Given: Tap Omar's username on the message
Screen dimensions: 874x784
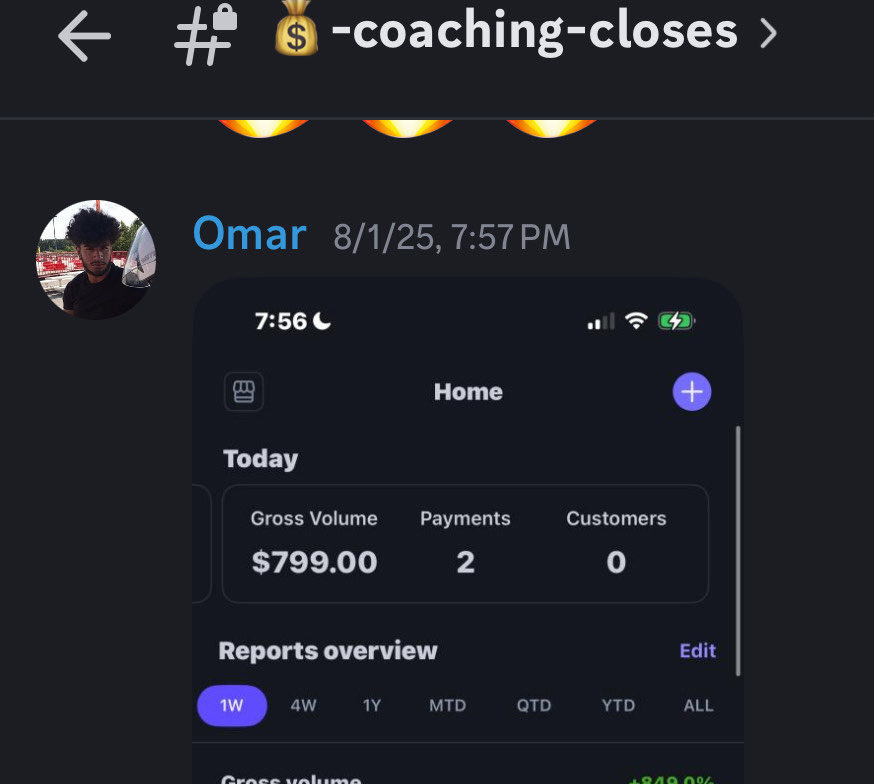Looking at the screenshot, I should click(x=249, y=235).
